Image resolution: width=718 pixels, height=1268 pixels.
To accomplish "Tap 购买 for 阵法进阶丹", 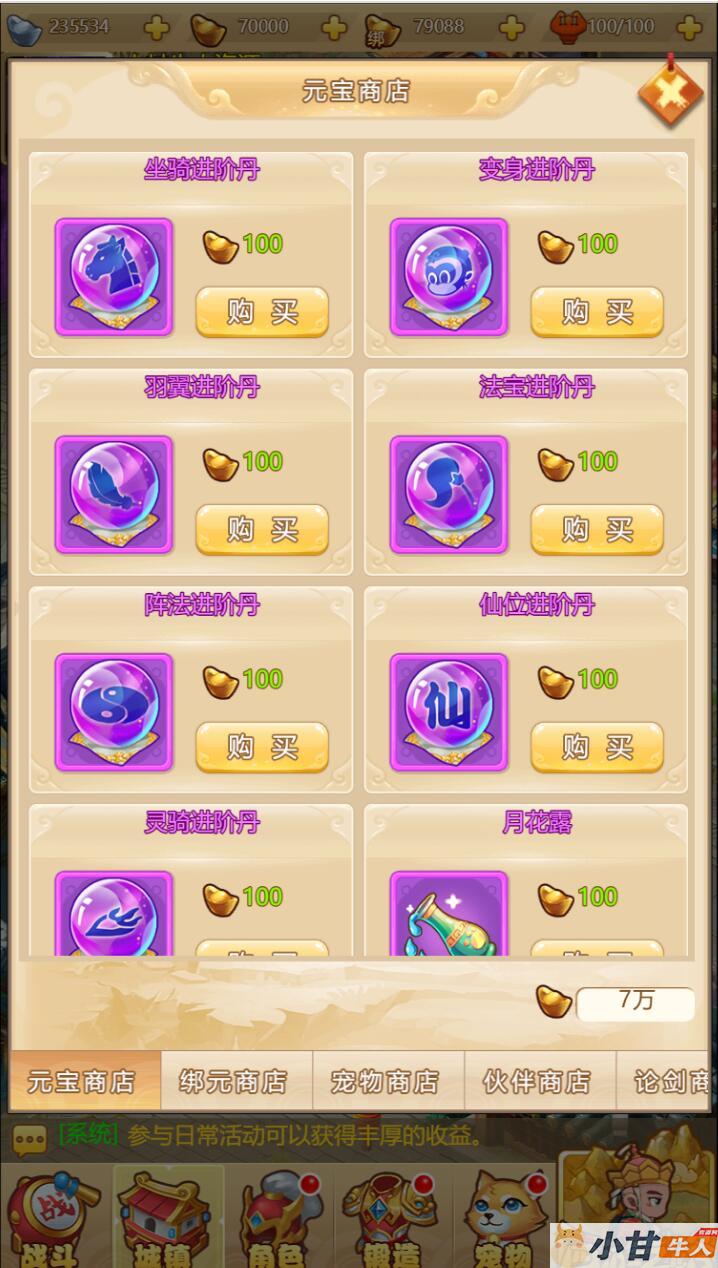I will 262,746.
